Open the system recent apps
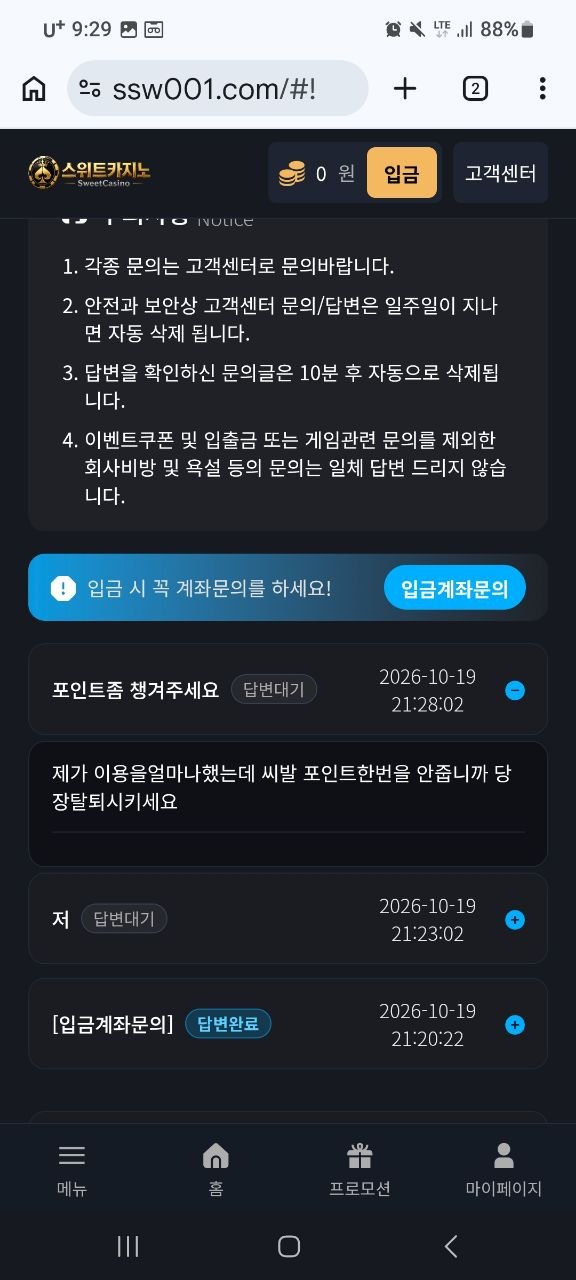 [128, 1246]
